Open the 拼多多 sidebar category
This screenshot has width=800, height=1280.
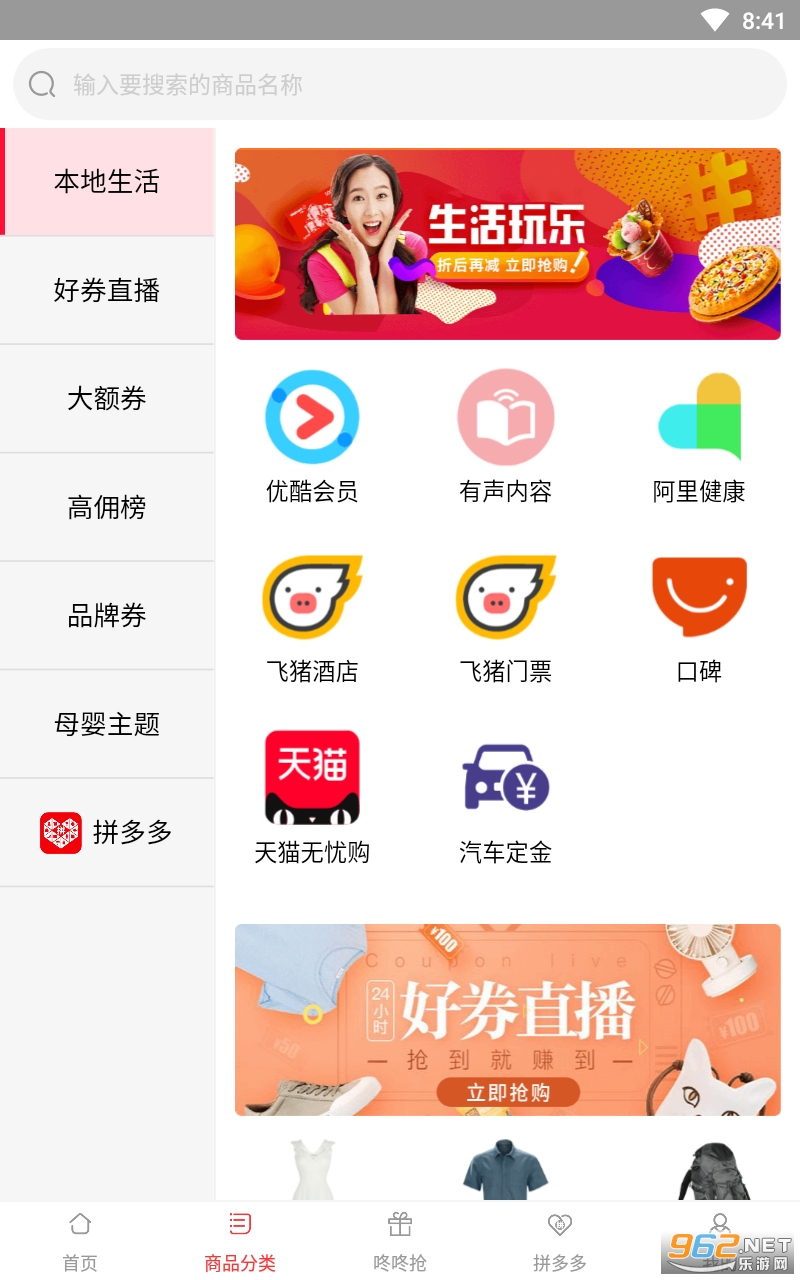click(107, 832)
